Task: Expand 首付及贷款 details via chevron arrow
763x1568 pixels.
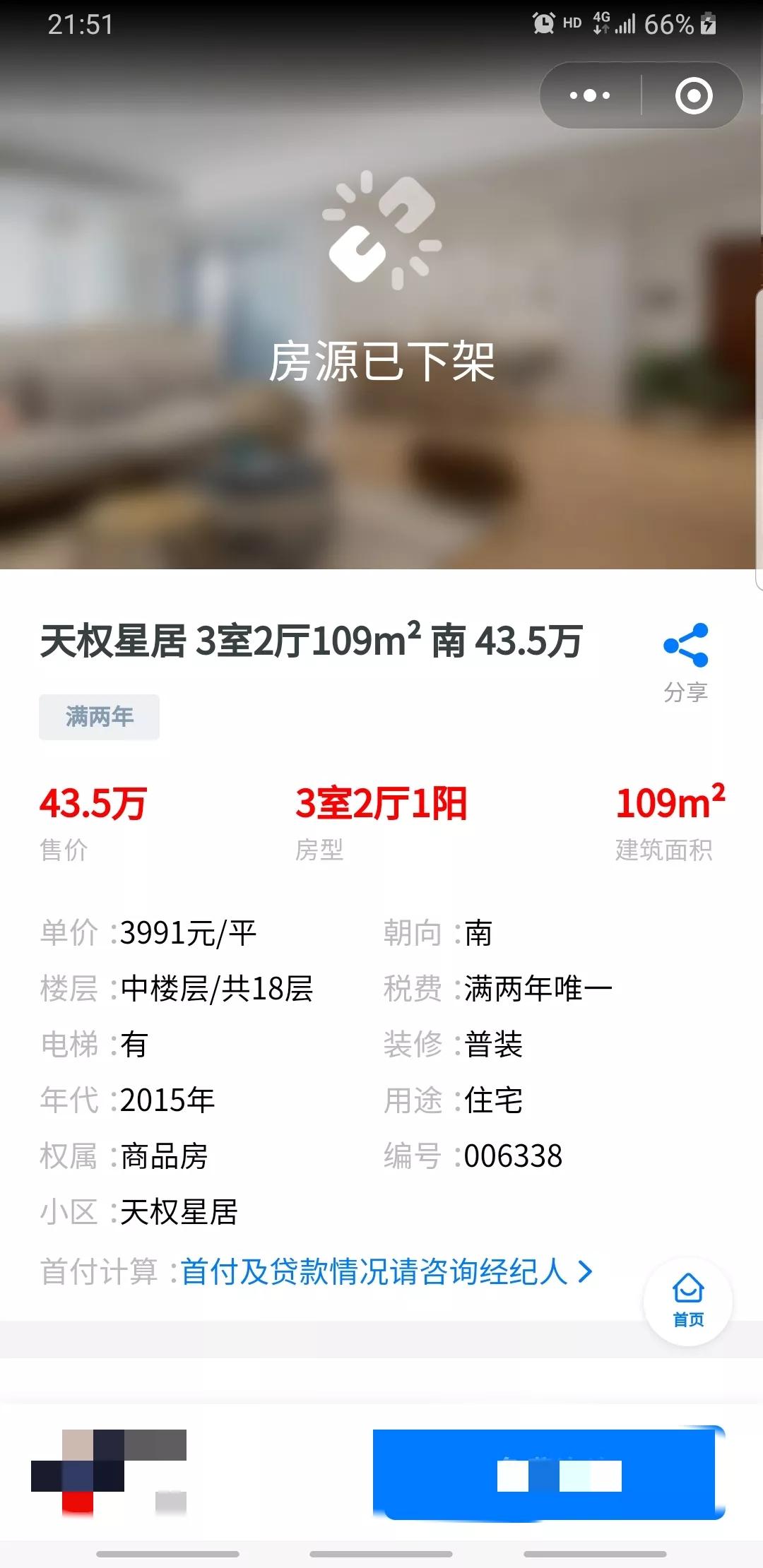Action: [x=585, y=1269]
